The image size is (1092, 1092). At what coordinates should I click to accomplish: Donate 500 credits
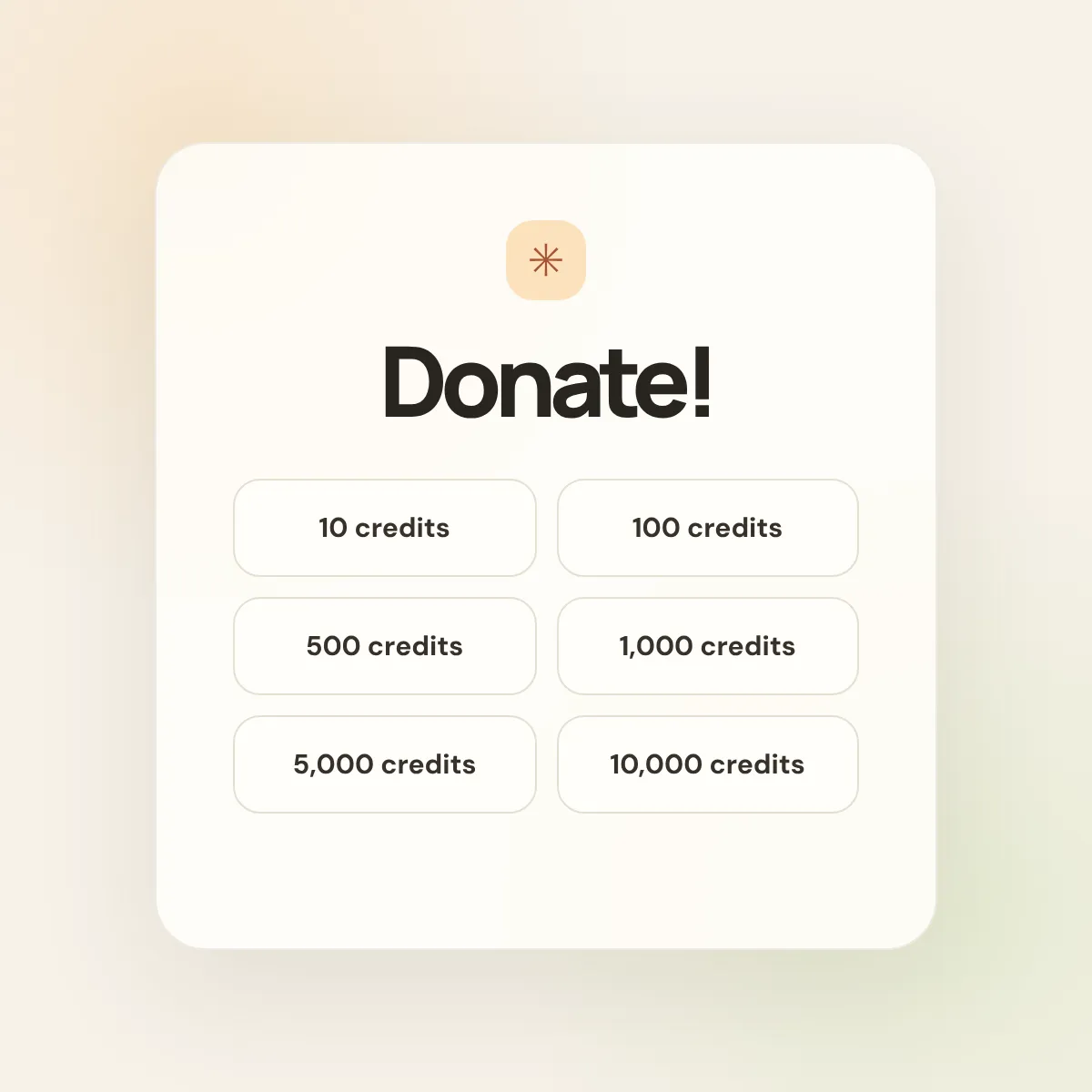coord(384,646)
